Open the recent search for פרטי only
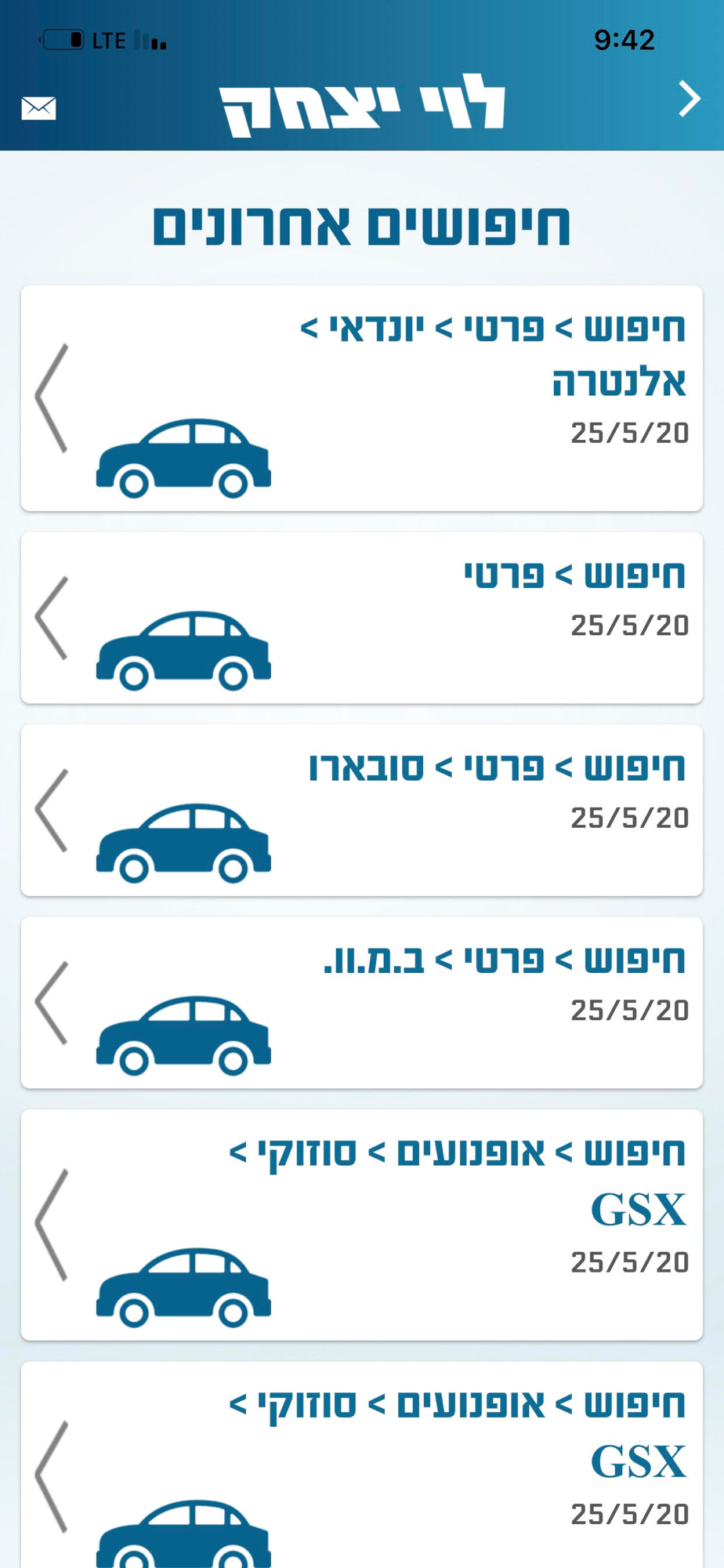 click(x=361, y=618)
